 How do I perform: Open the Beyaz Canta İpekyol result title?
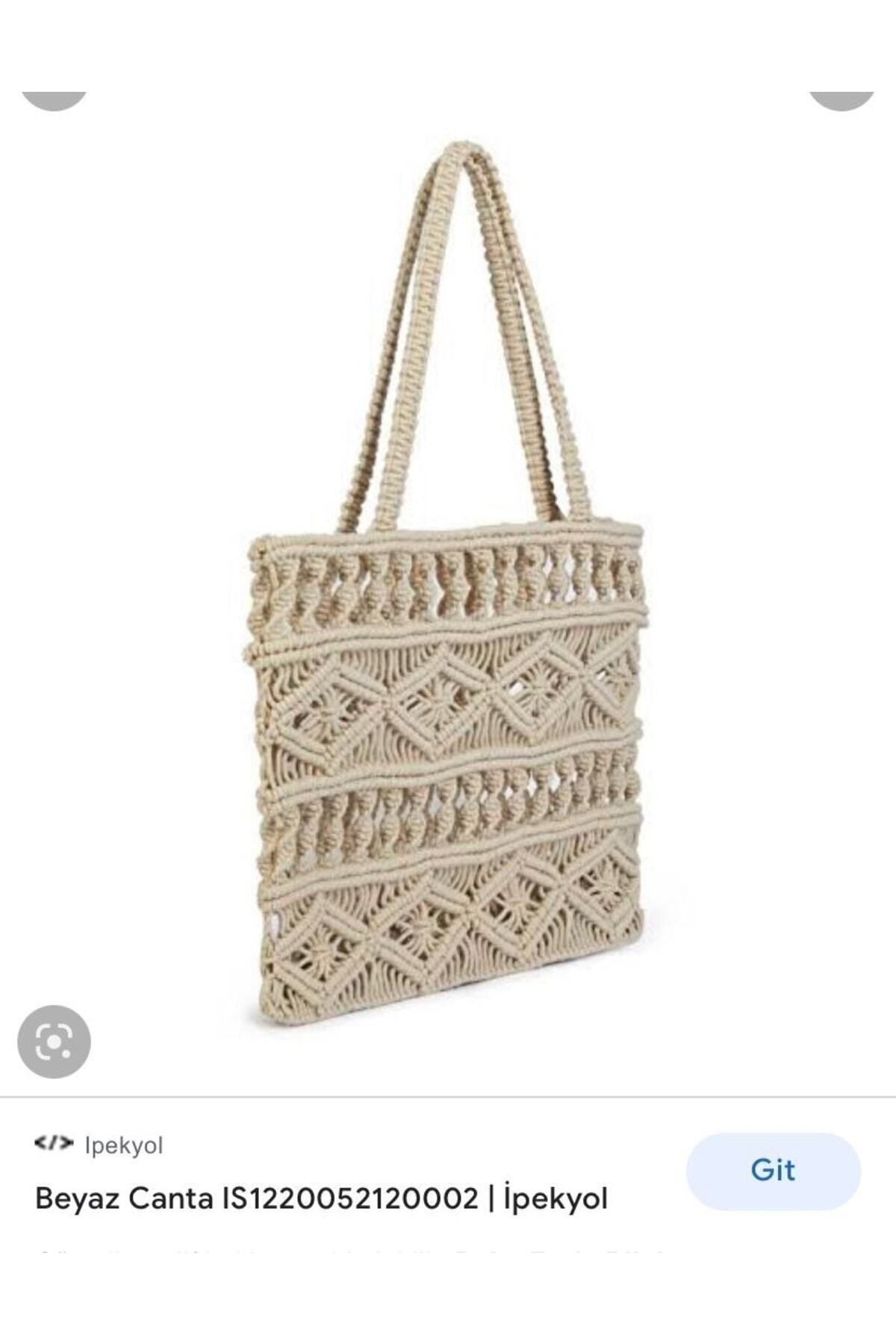(321, 1199)
